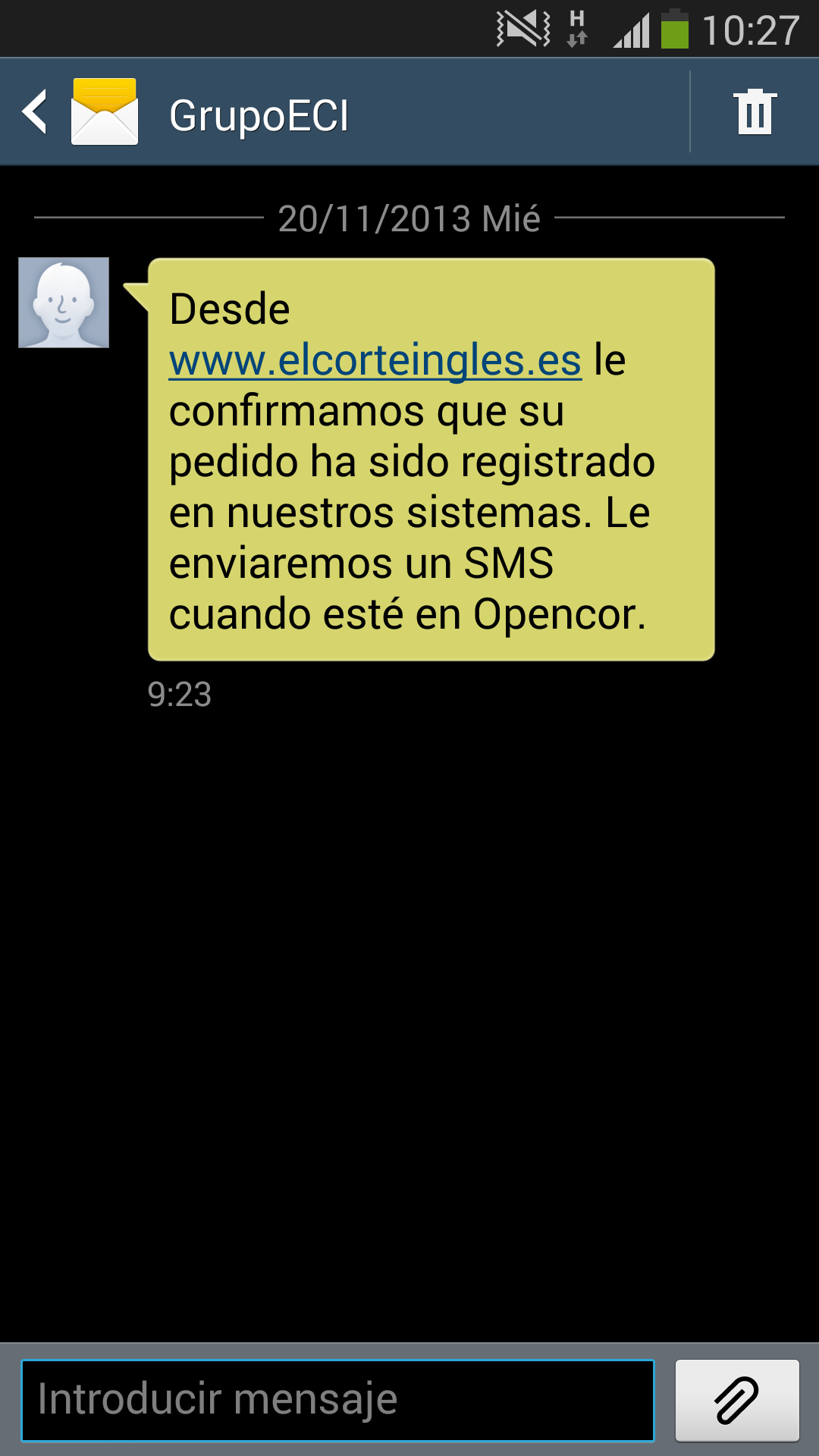Screen dimensions: 819x1456
Task: Focus the Introducir mensaje text field
Action: pyautogui.click(x=337, y=1400)
